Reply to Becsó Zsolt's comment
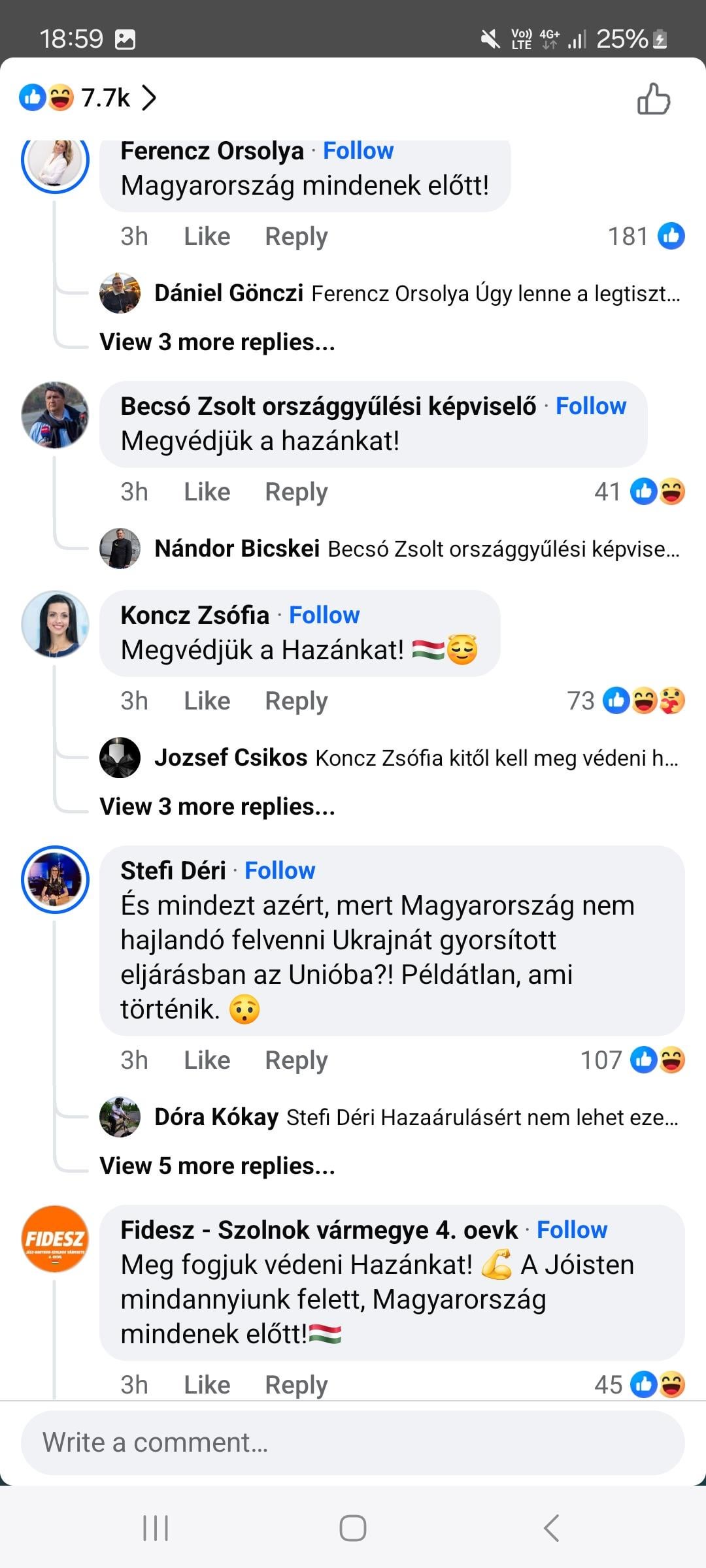 pyautogui.click(x=296, y=492)
